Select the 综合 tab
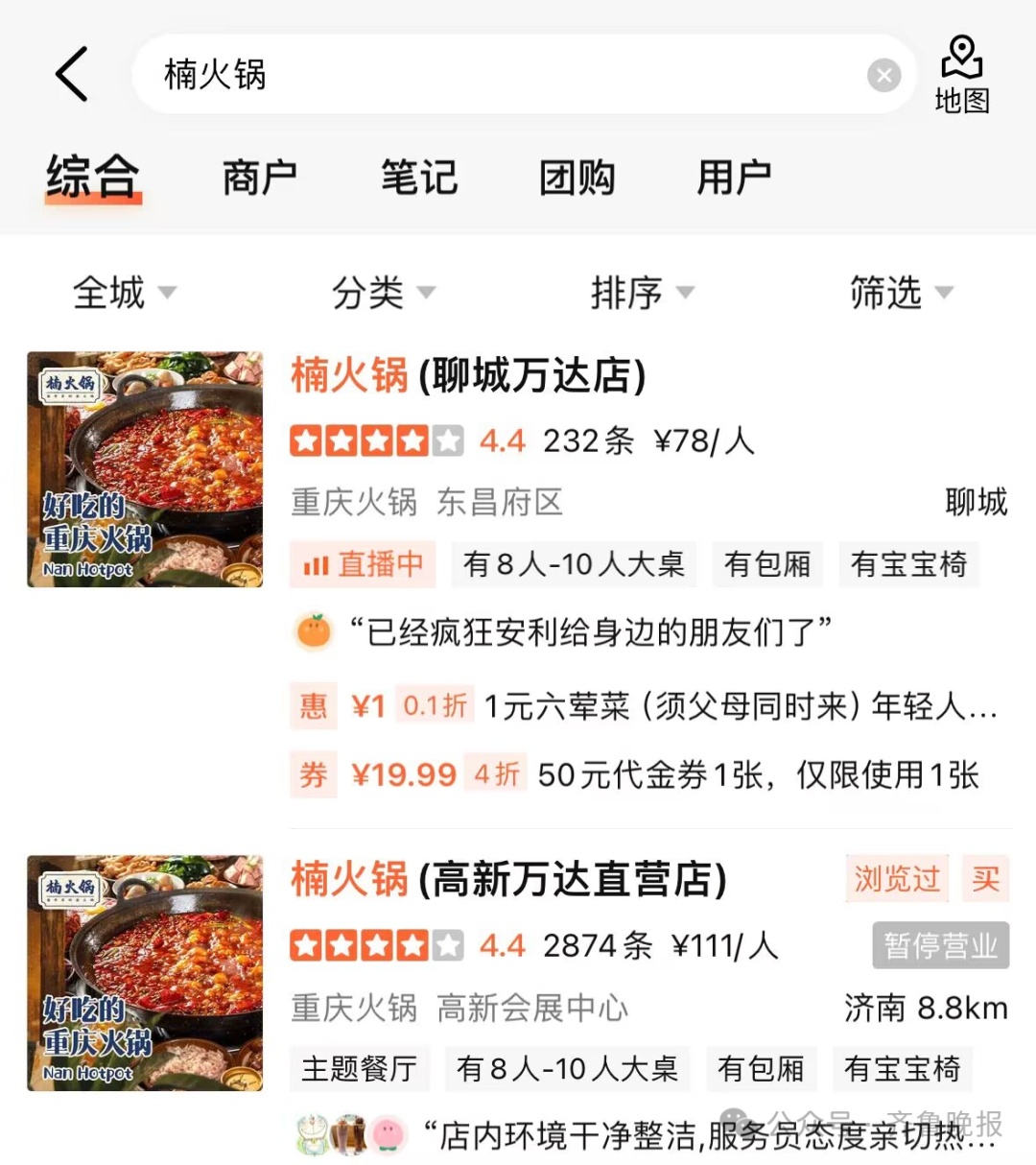1036x1165 pixels. pos(93,178)
